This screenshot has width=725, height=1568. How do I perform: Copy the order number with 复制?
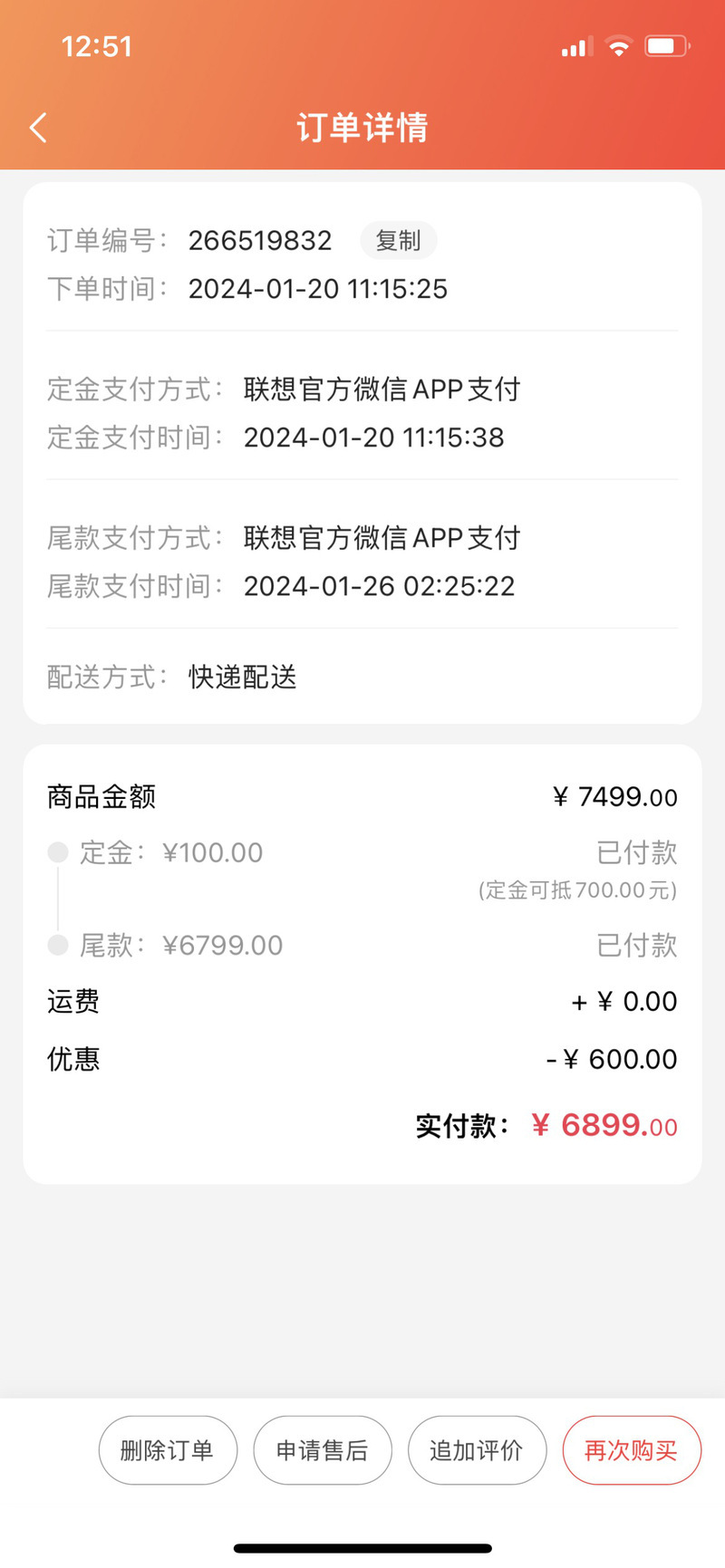tap(399, 241)
